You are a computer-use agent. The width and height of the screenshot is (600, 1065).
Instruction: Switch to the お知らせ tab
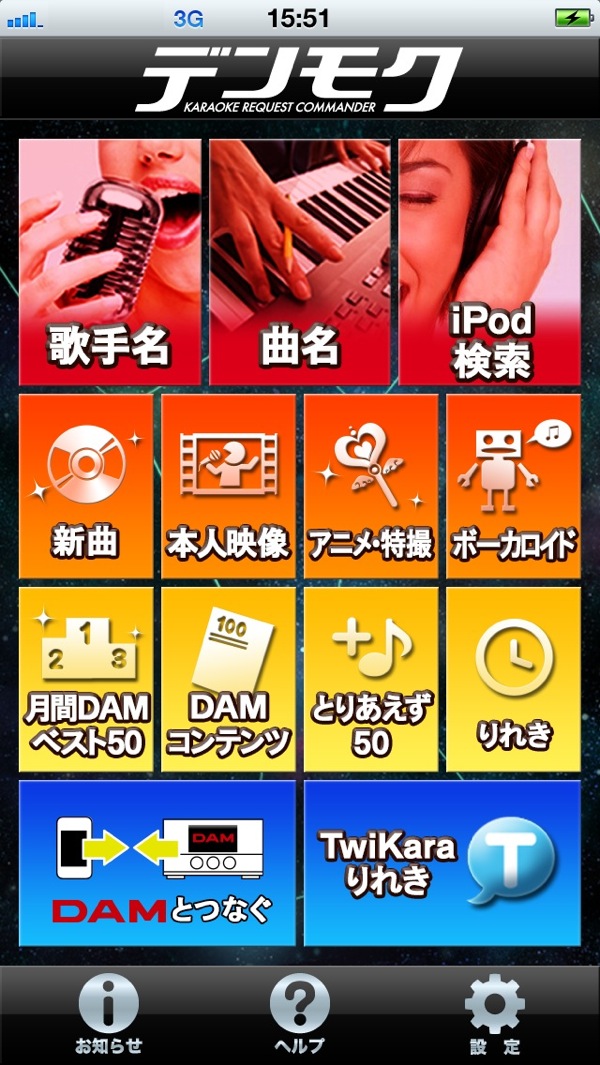108,1014
